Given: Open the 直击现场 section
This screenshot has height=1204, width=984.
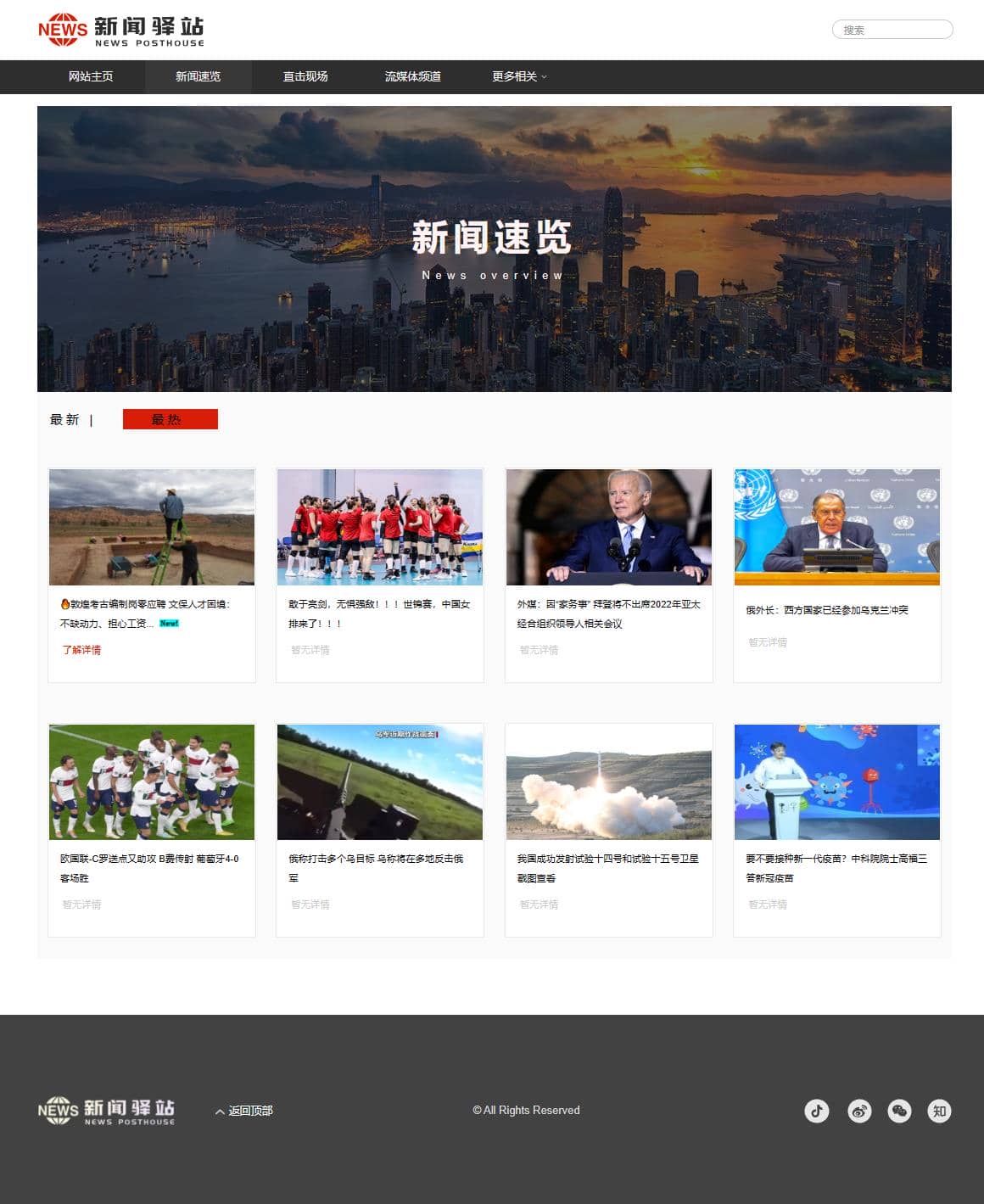Looking at the screenshot, I should point(305,76).
